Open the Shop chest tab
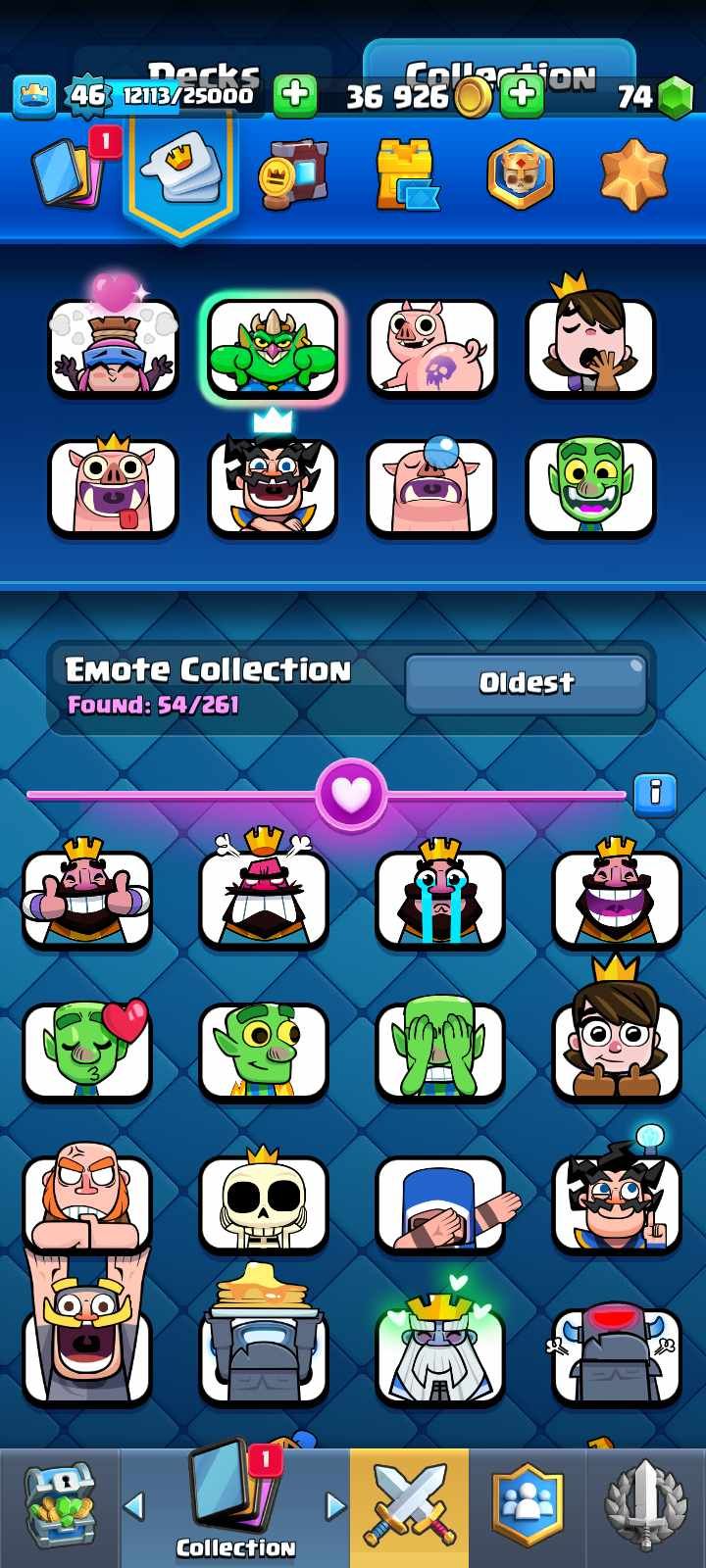Viewport: 706px width, 1568px height. point(60,1507)
